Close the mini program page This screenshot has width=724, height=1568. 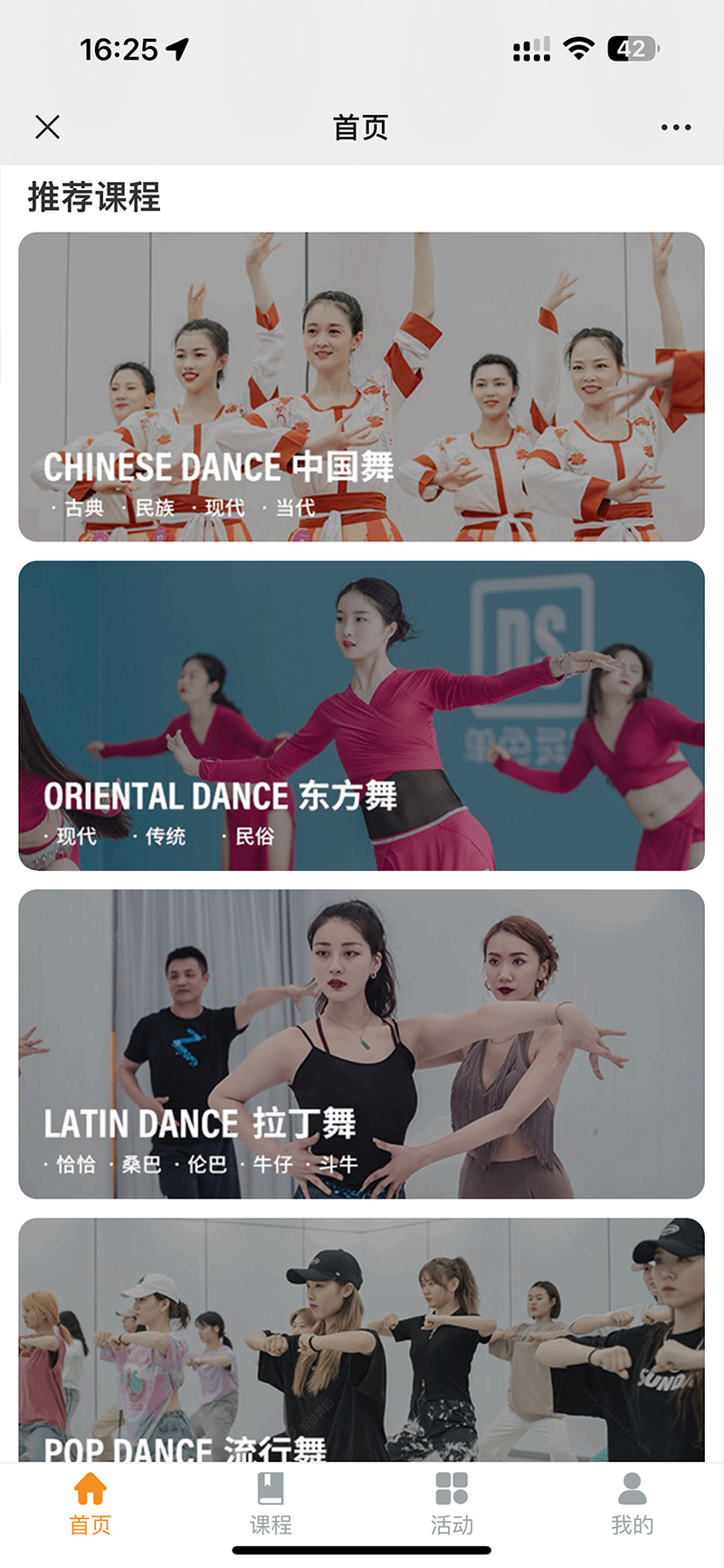[48, 127]
